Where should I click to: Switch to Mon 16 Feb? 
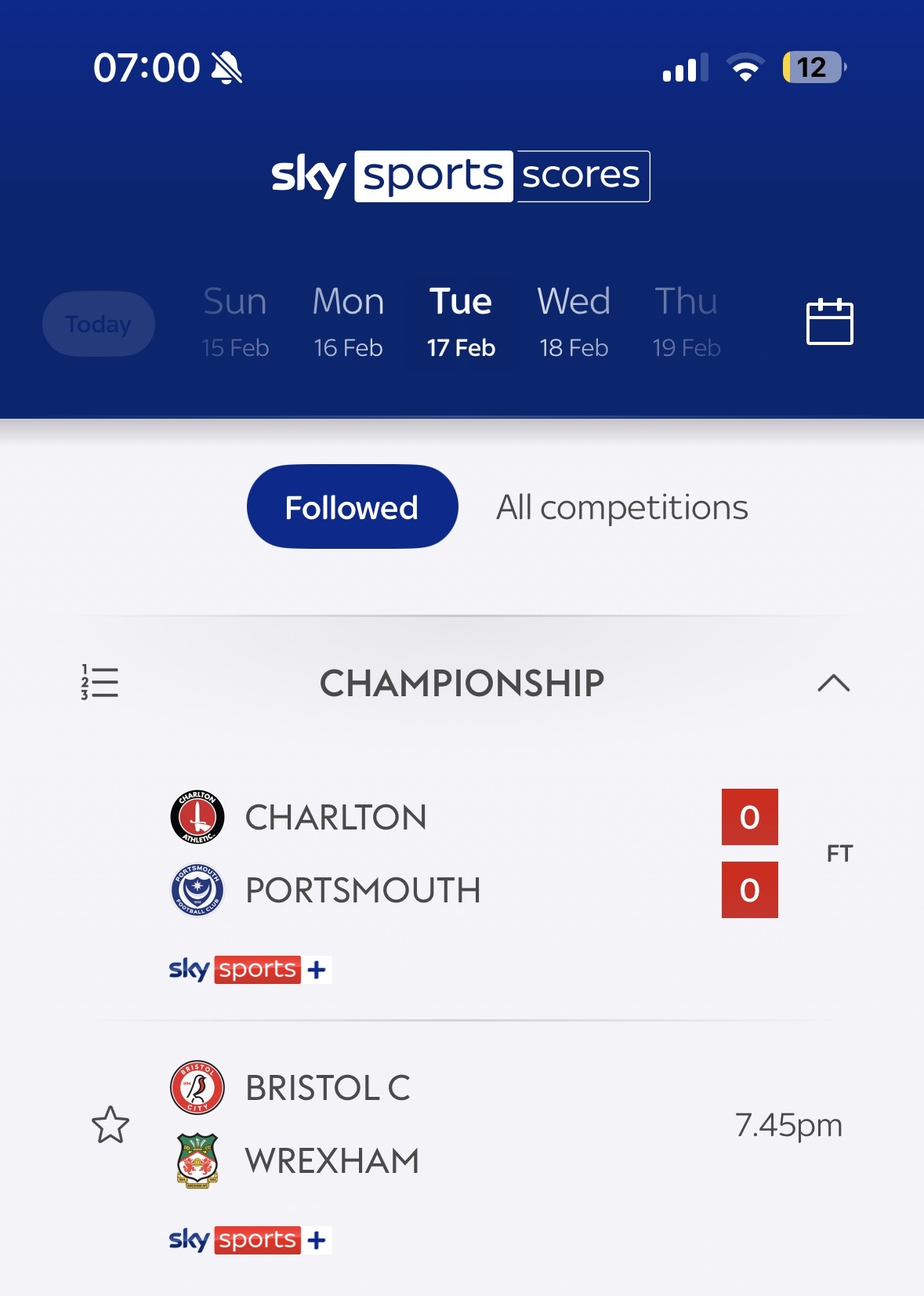pos(348,322)
